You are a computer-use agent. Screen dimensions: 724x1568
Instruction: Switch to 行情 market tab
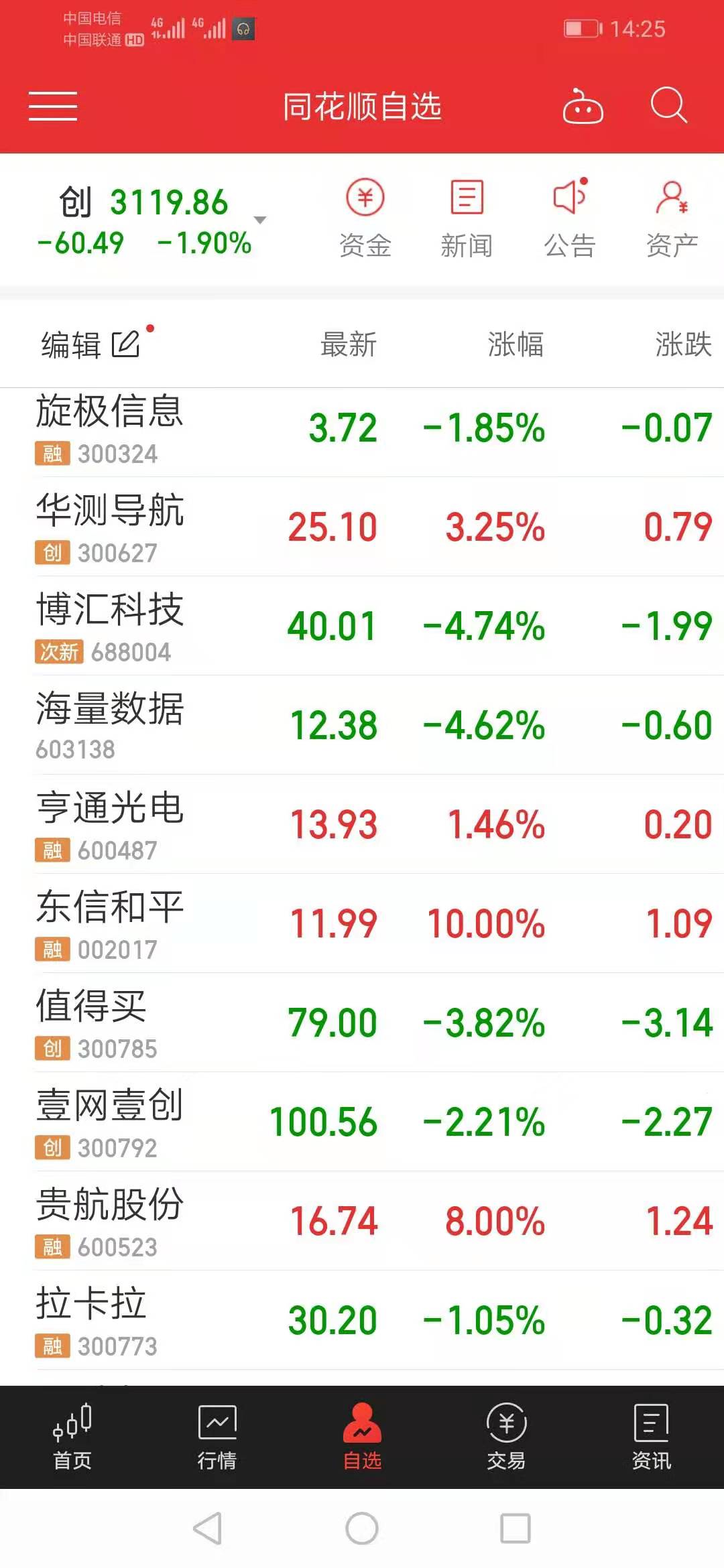(217, 1437)
